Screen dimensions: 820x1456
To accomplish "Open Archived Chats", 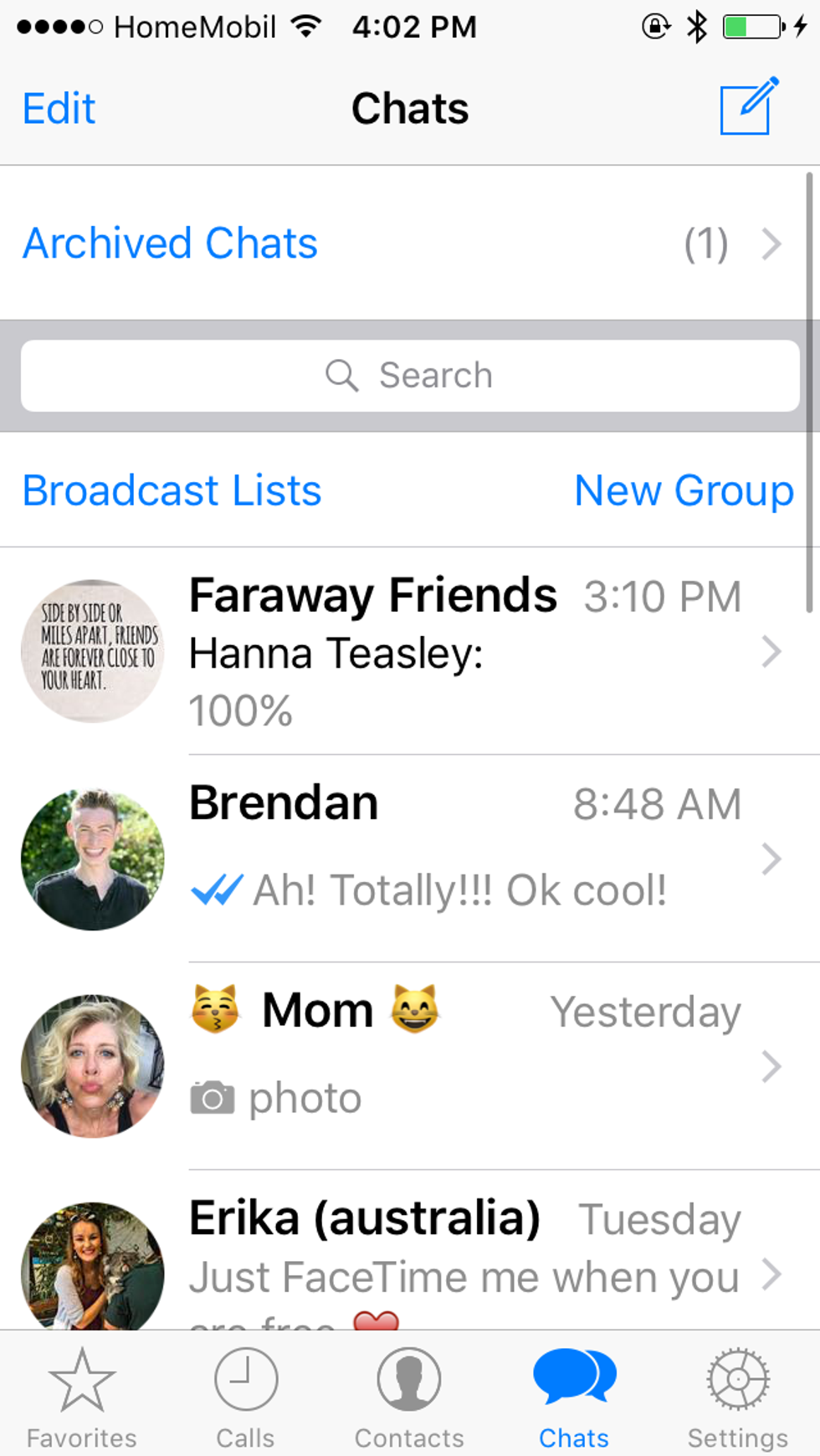I will tap(402, 244).
